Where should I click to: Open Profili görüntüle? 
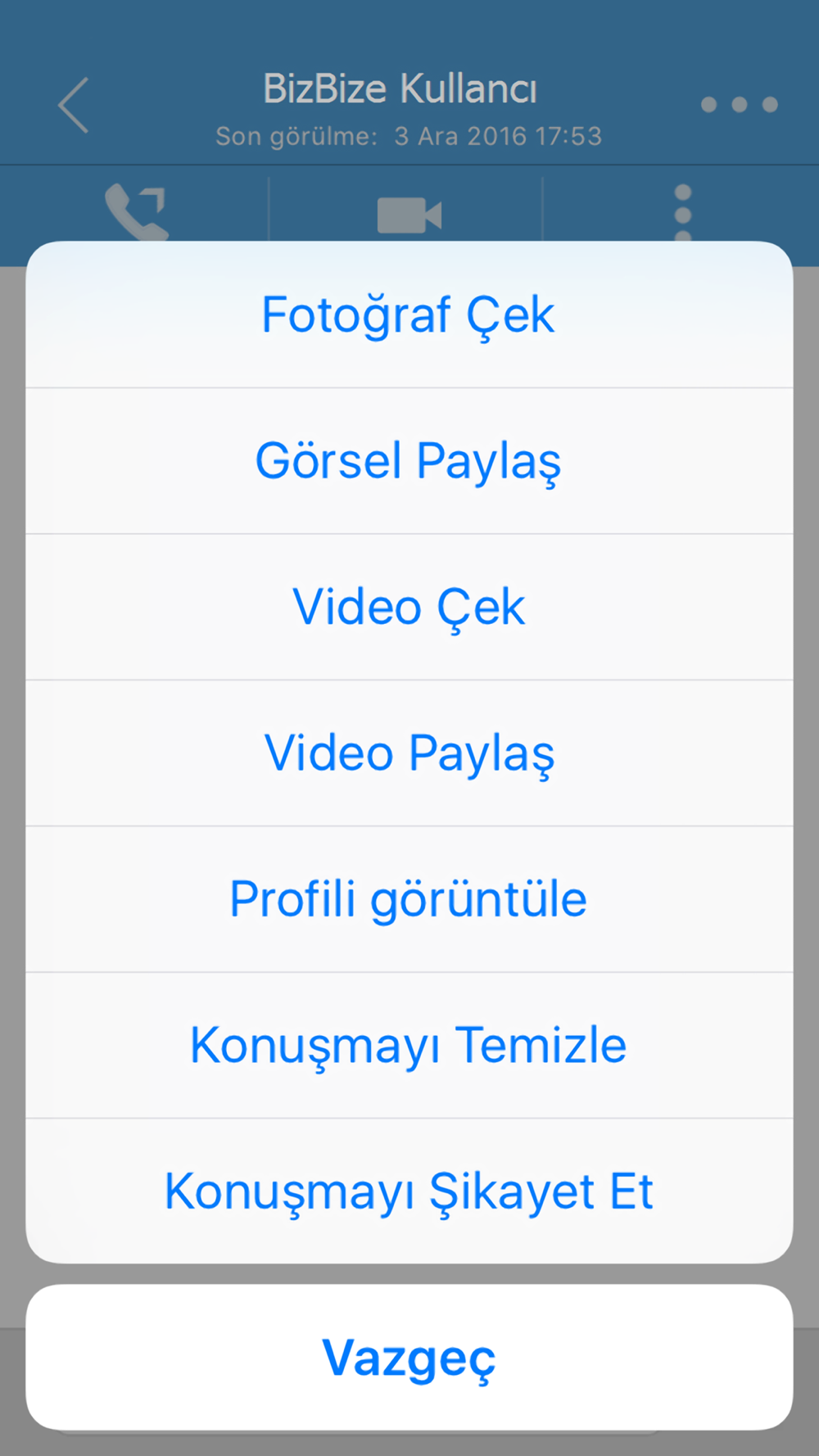(409, 899)
